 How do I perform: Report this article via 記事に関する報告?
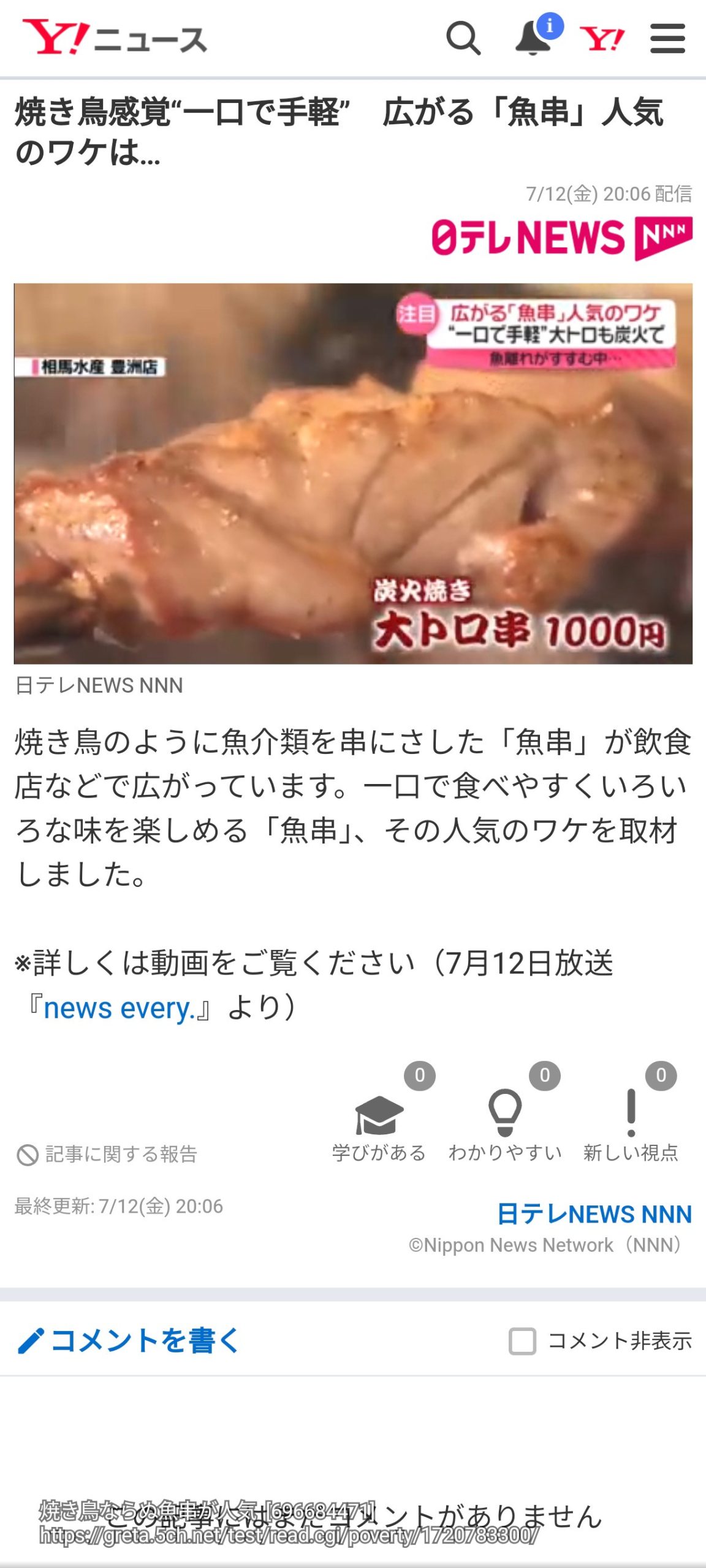[x=107, y=1155]
